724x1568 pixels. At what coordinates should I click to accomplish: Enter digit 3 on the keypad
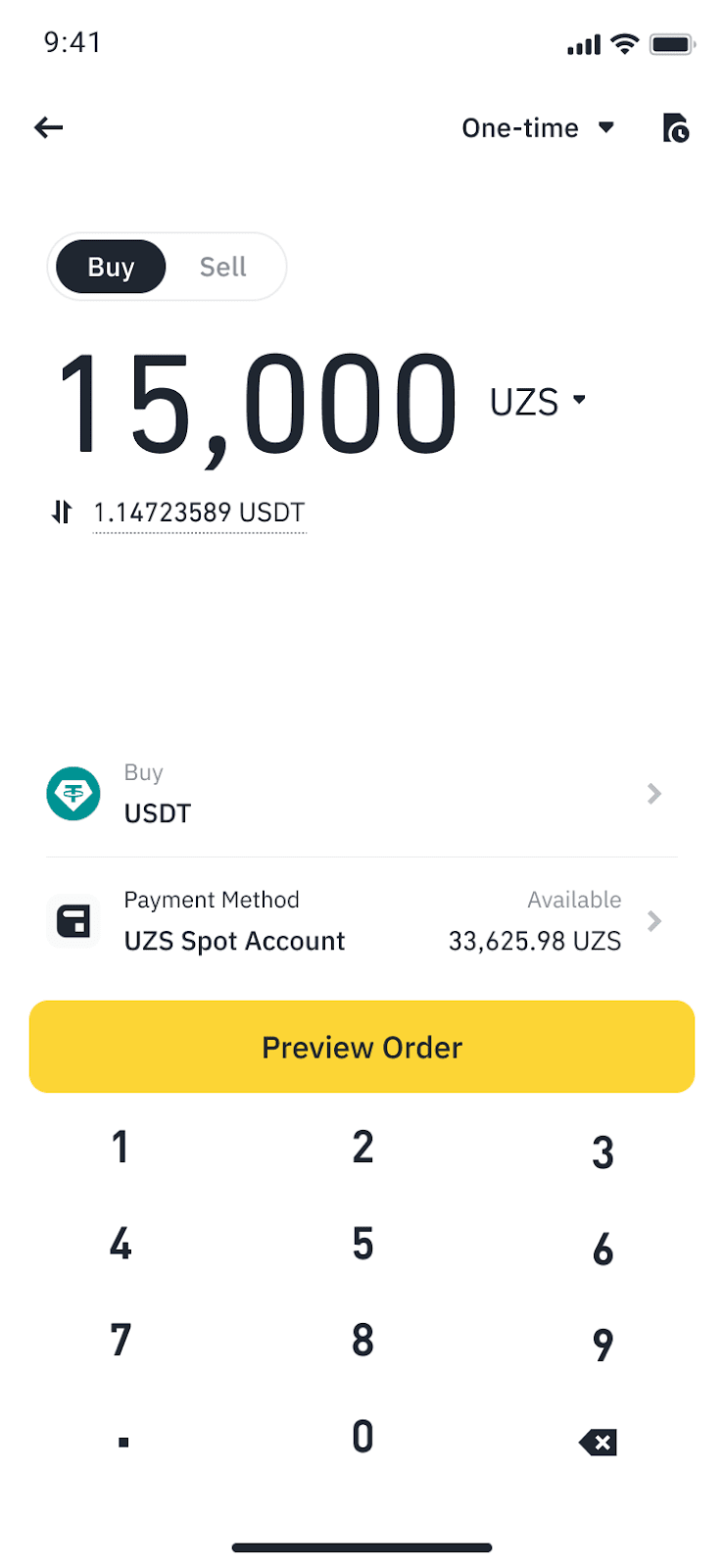(603, 1151)
